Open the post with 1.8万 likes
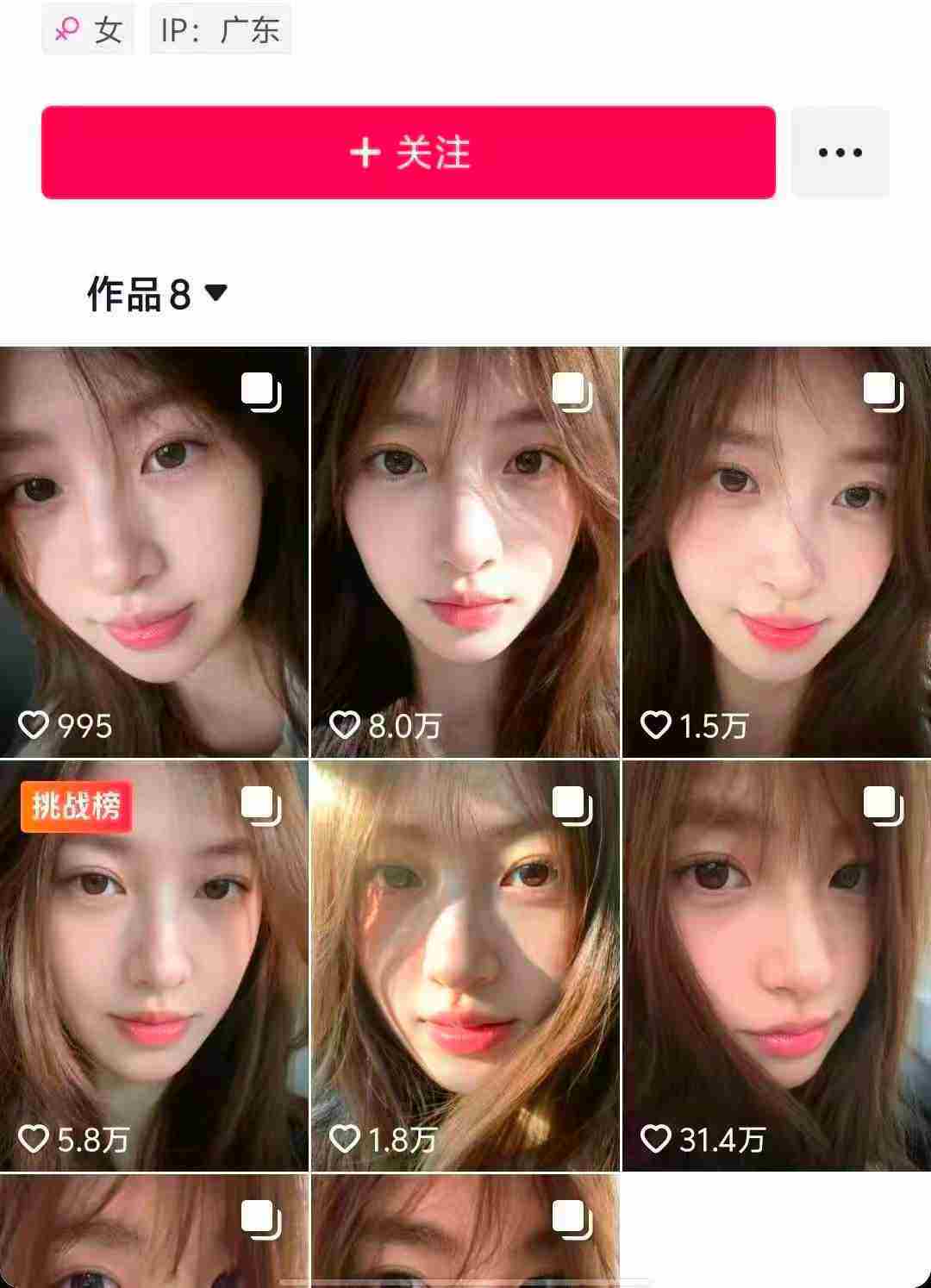 465,966
